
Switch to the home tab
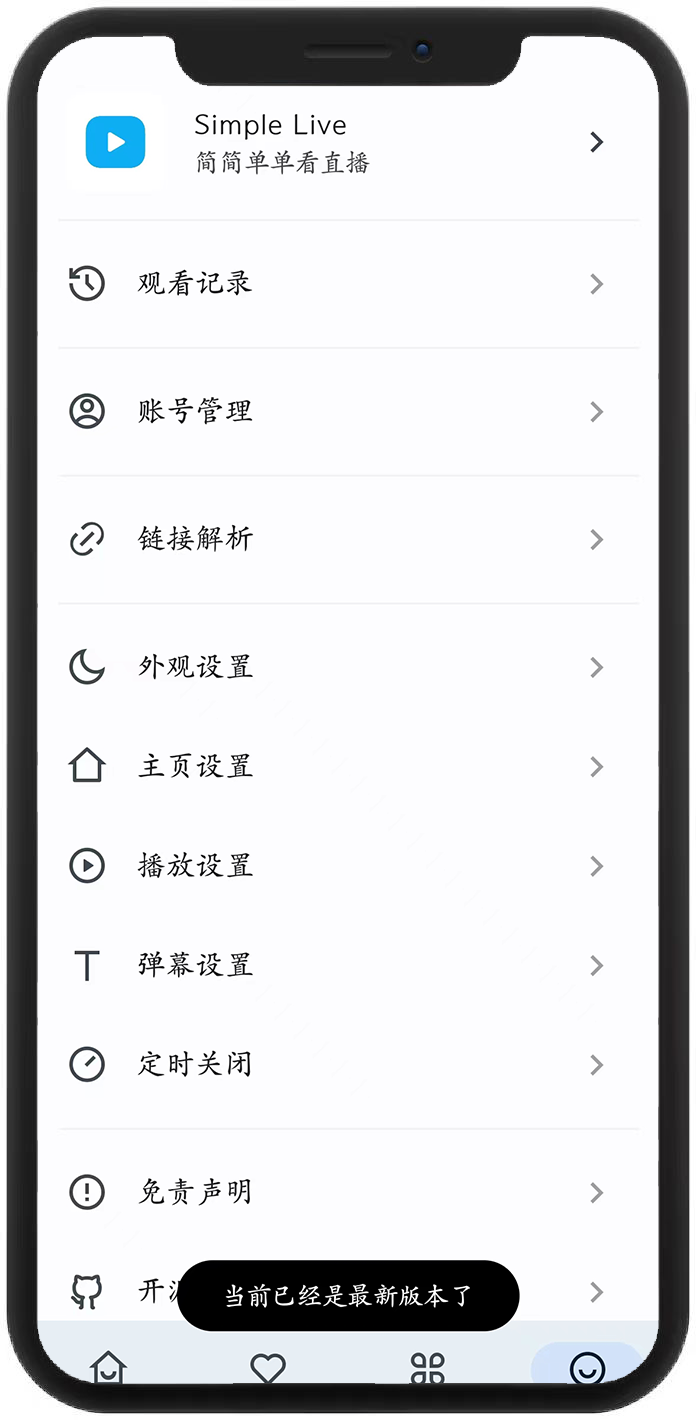(108, 1366)
